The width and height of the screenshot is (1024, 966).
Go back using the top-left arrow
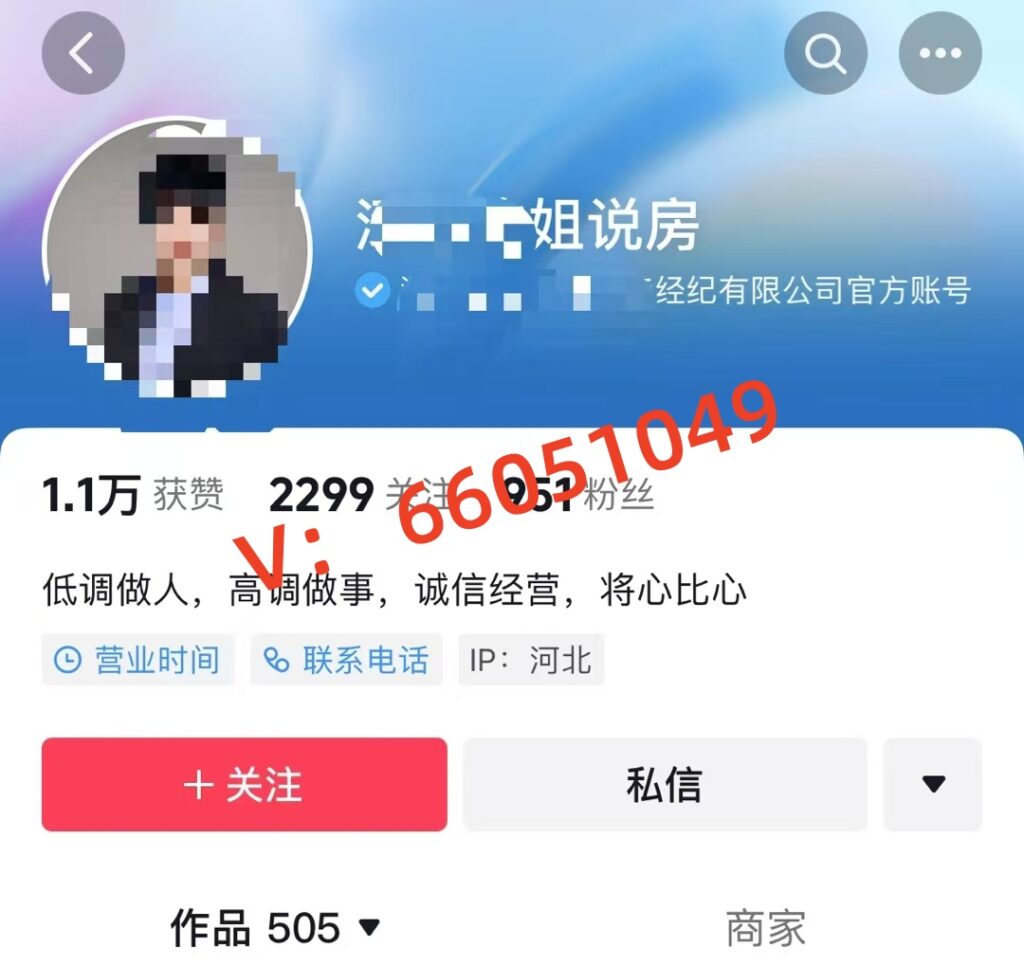click(x=83, y=53)
